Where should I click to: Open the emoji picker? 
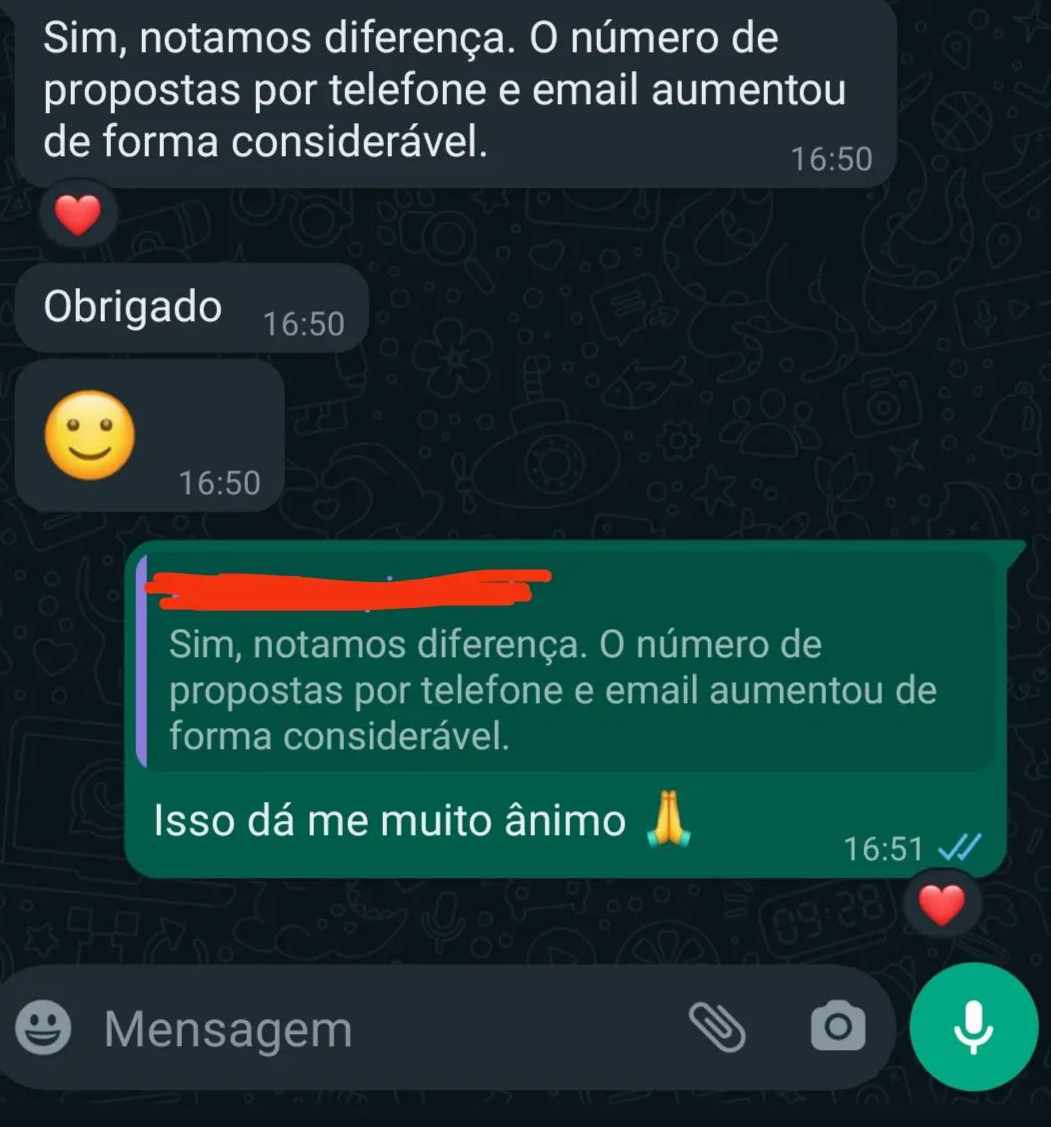point(44,1028)
